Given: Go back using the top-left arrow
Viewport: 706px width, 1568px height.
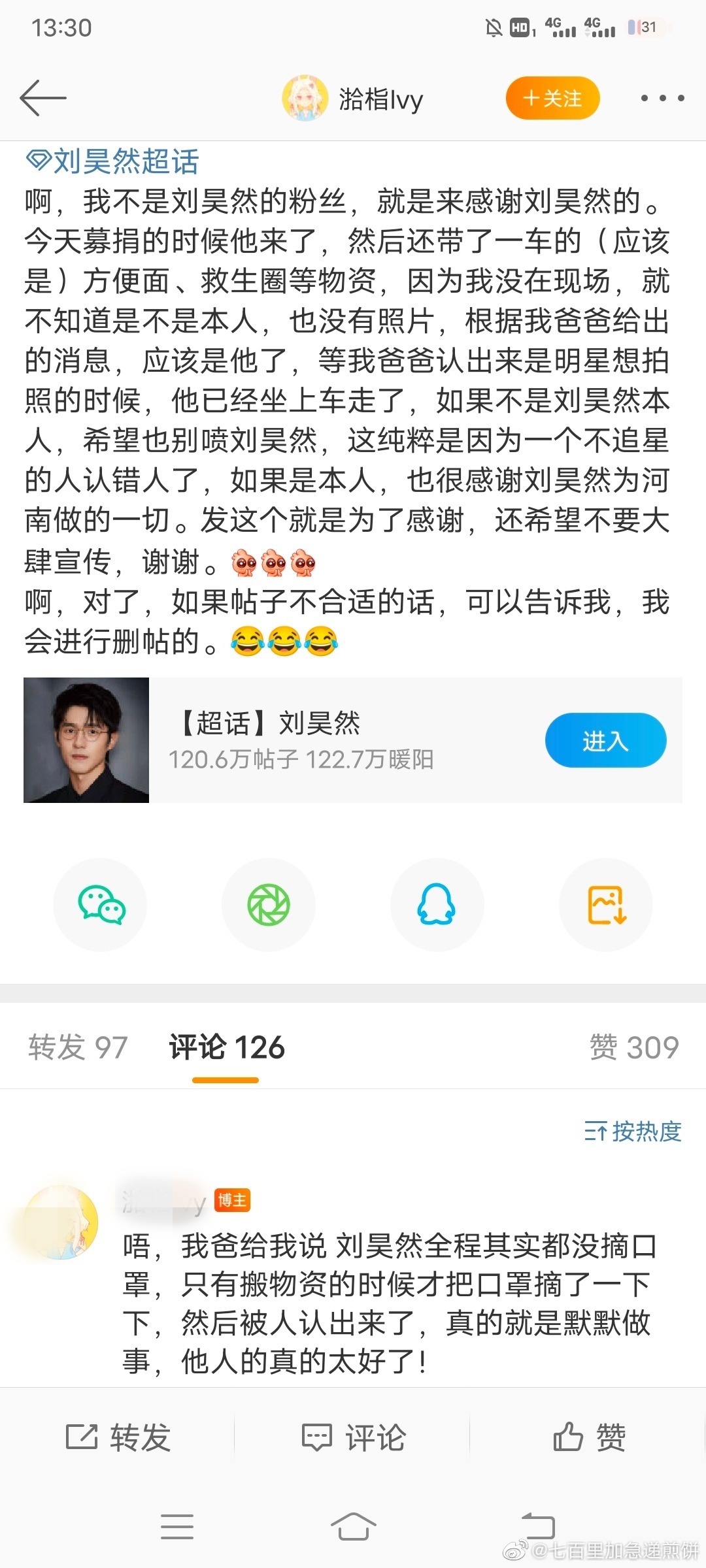Looking at the screenshot, I should [x=43, y=98].
